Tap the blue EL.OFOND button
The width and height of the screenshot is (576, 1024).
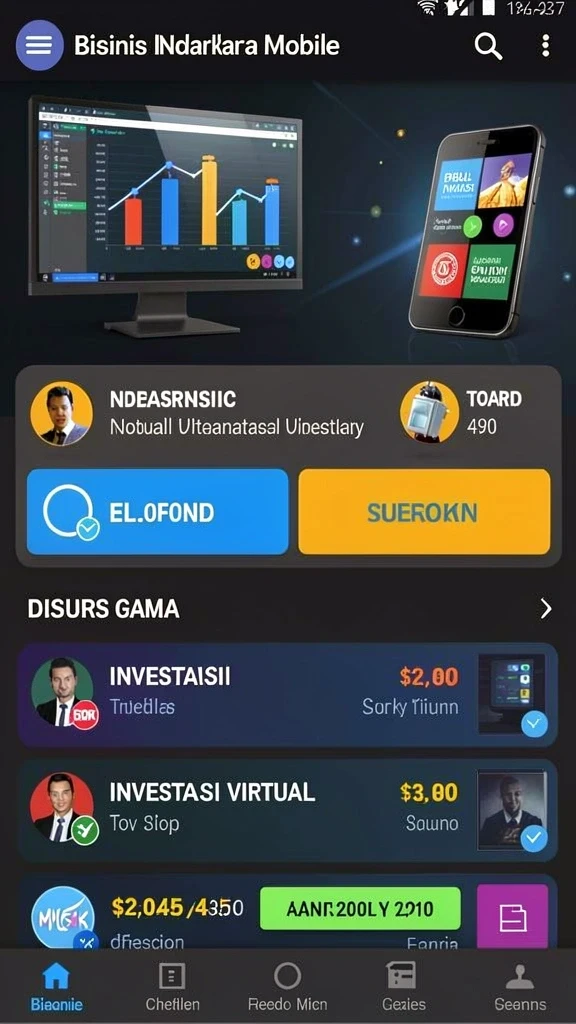coord(157,512)
